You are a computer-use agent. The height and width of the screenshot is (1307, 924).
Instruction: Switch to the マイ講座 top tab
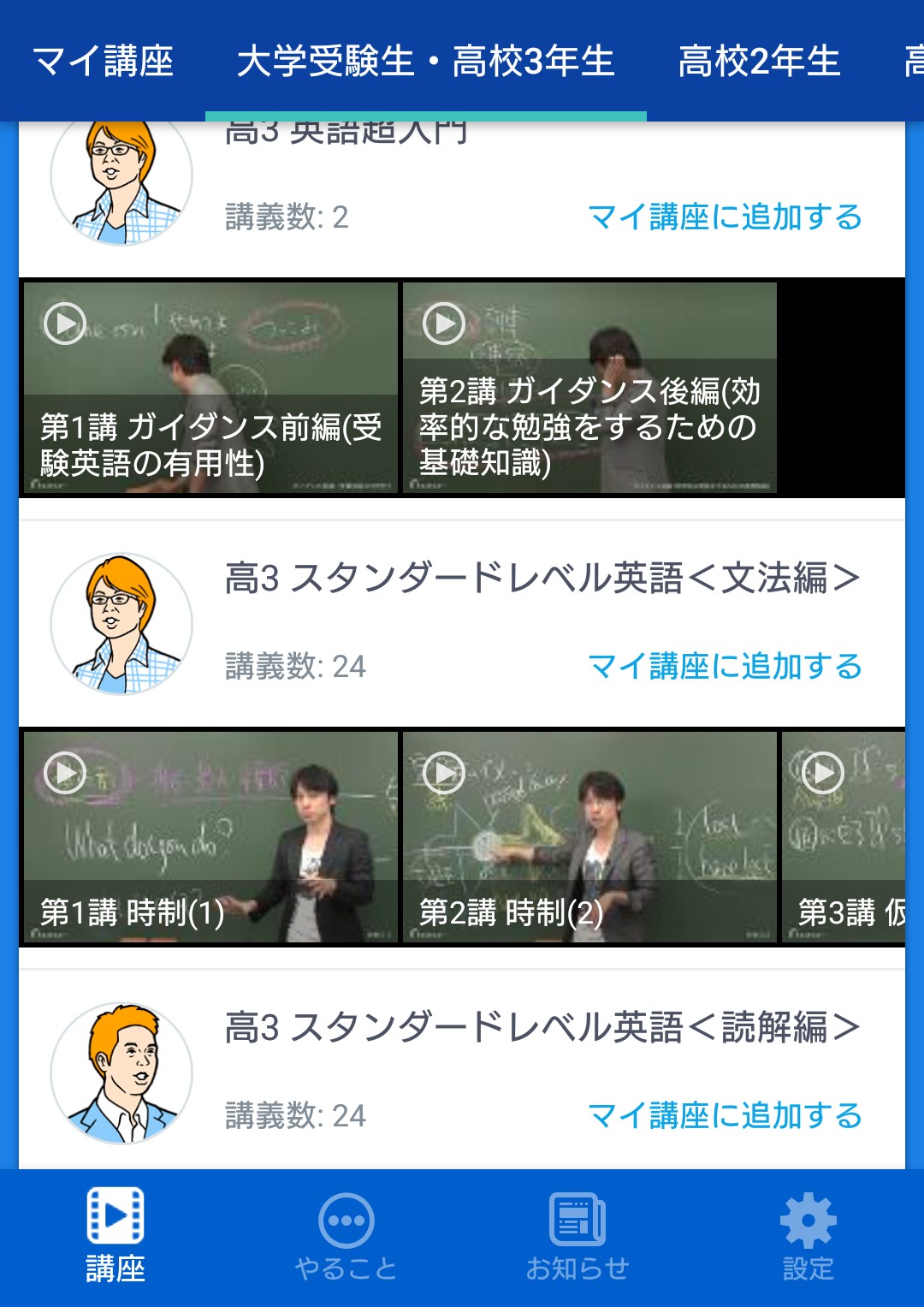[x=103, y=62]
